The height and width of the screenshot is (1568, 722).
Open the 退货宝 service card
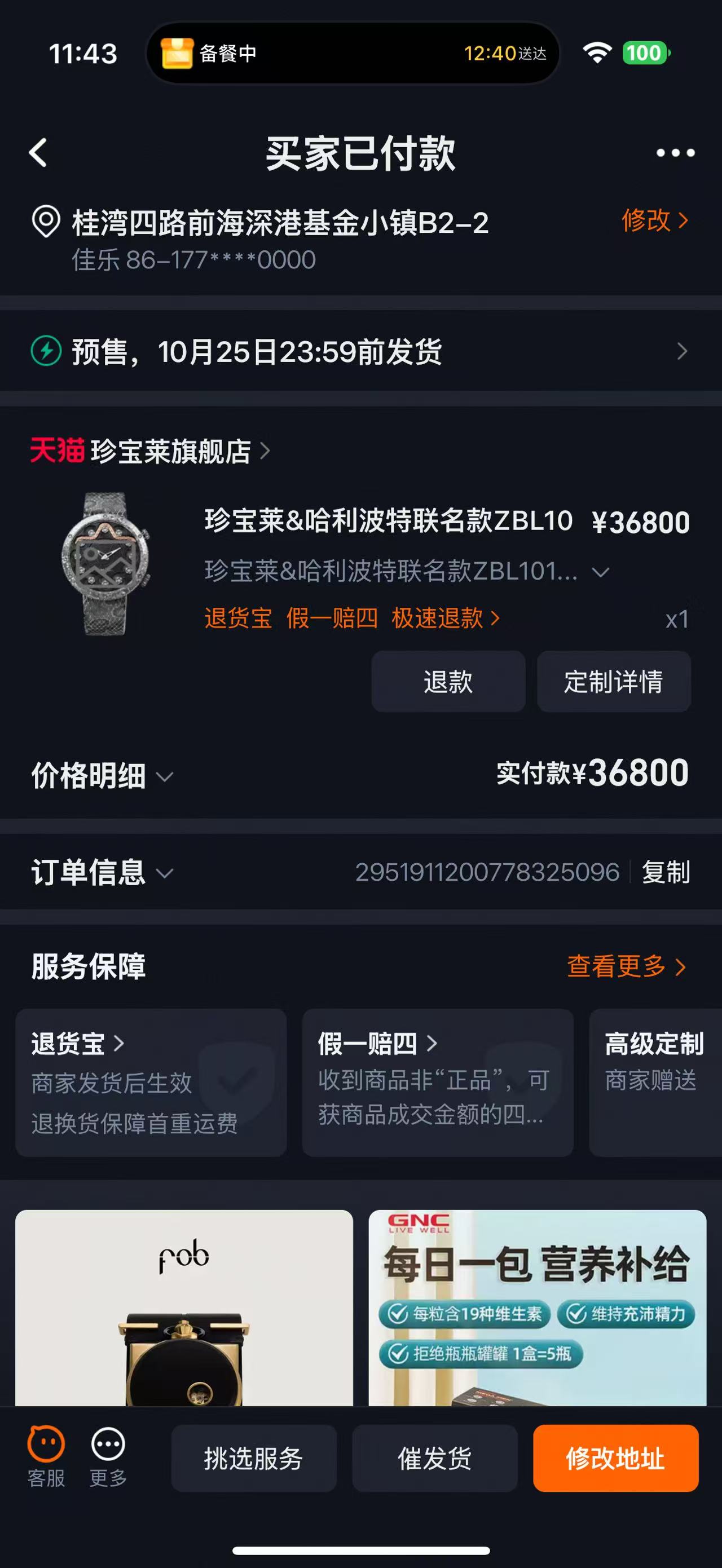[x=151, y=1082]
